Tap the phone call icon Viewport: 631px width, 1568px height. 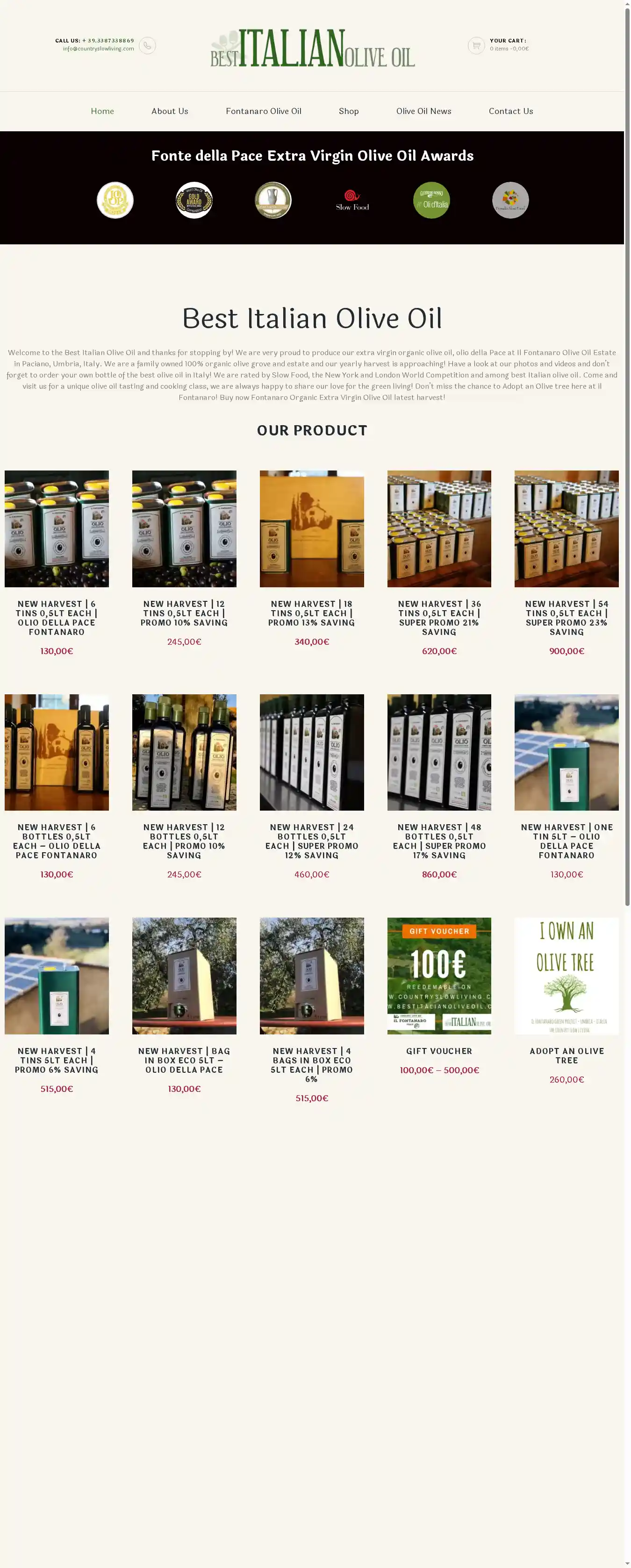[x=147, y=46]
